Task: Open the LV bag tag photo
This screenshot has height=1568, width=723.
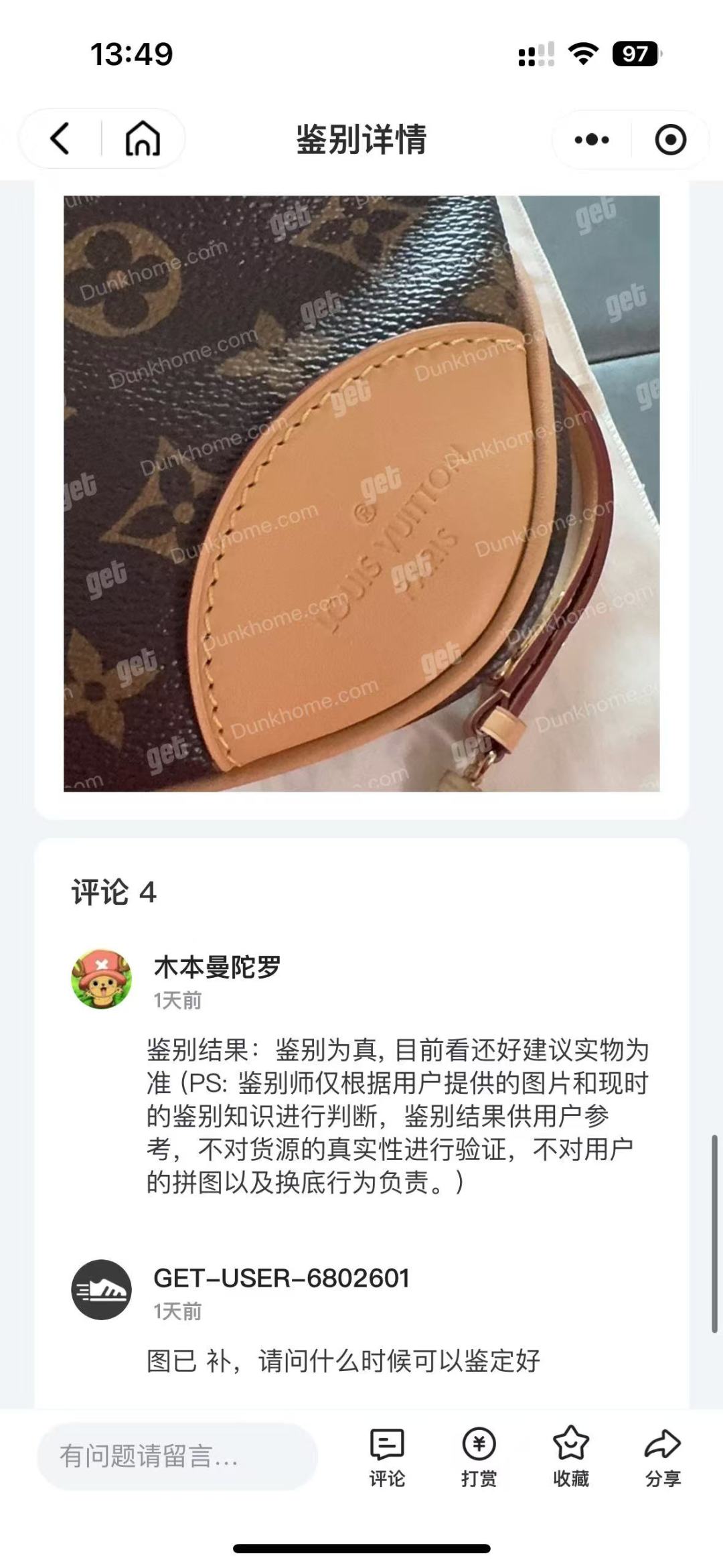Action: [x=361, y=494]
